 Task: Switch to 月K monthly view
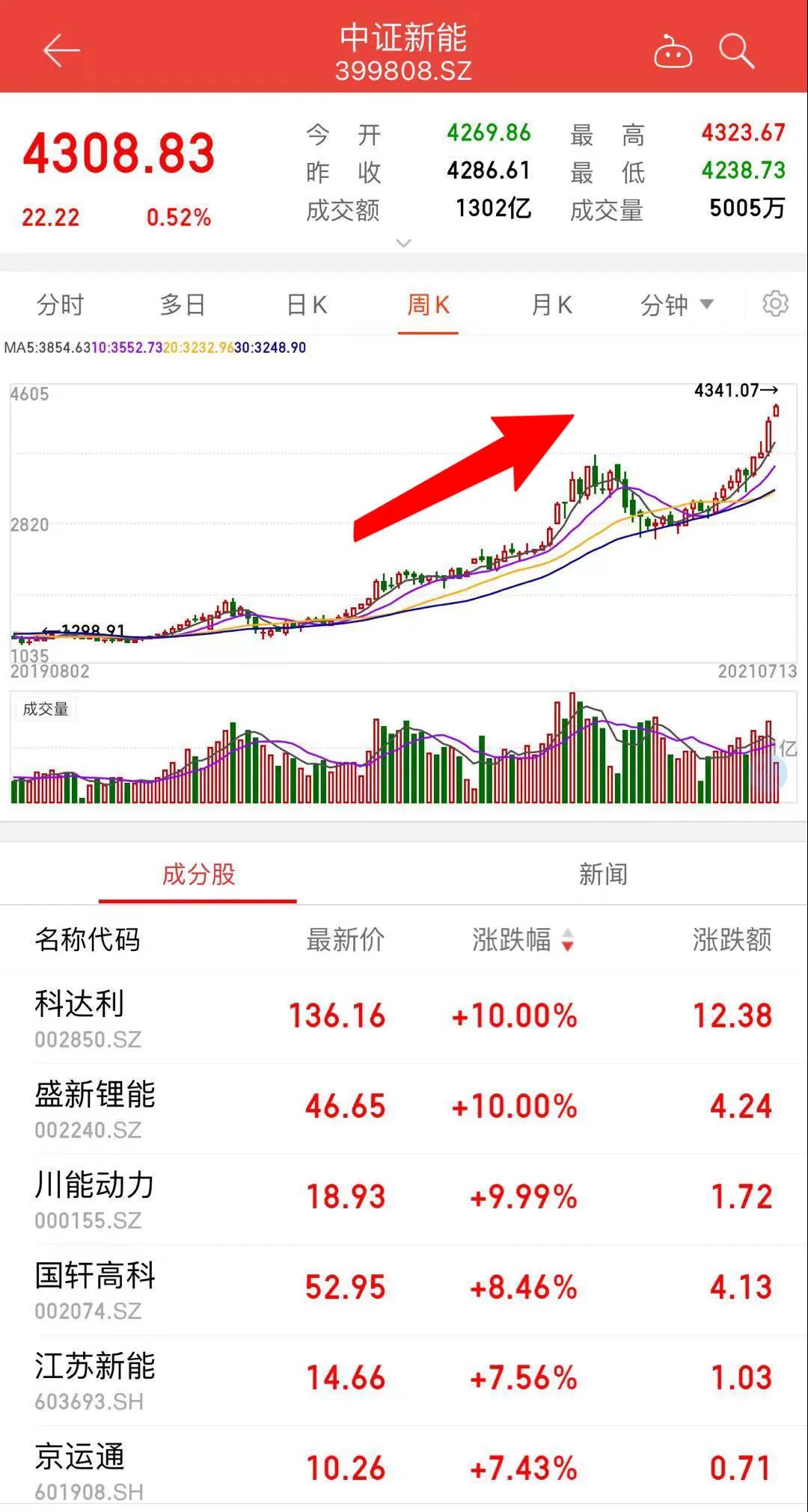[551, 304]
